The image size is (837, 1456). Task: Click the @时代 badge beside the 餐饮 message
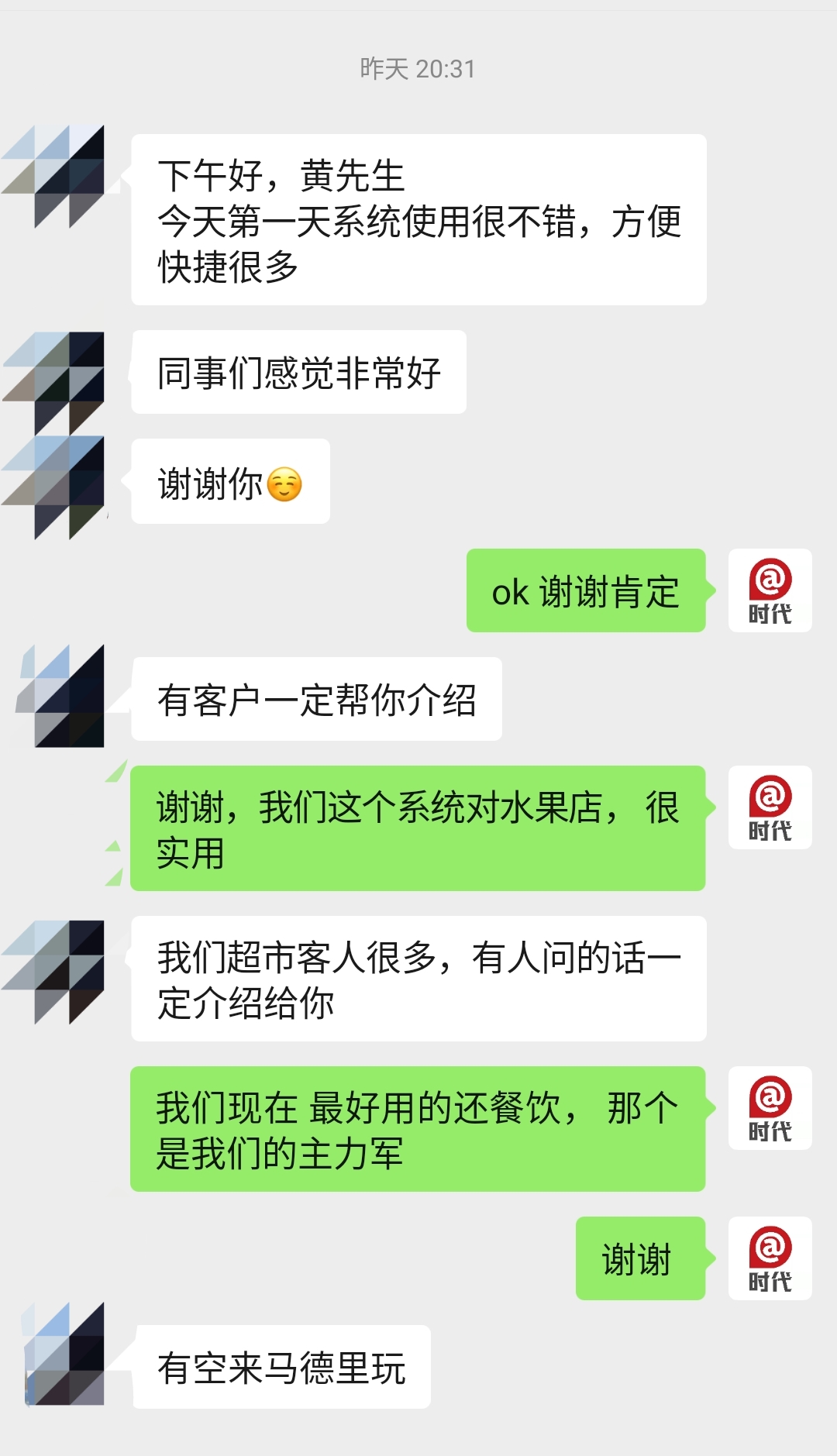pos(769,1108)
